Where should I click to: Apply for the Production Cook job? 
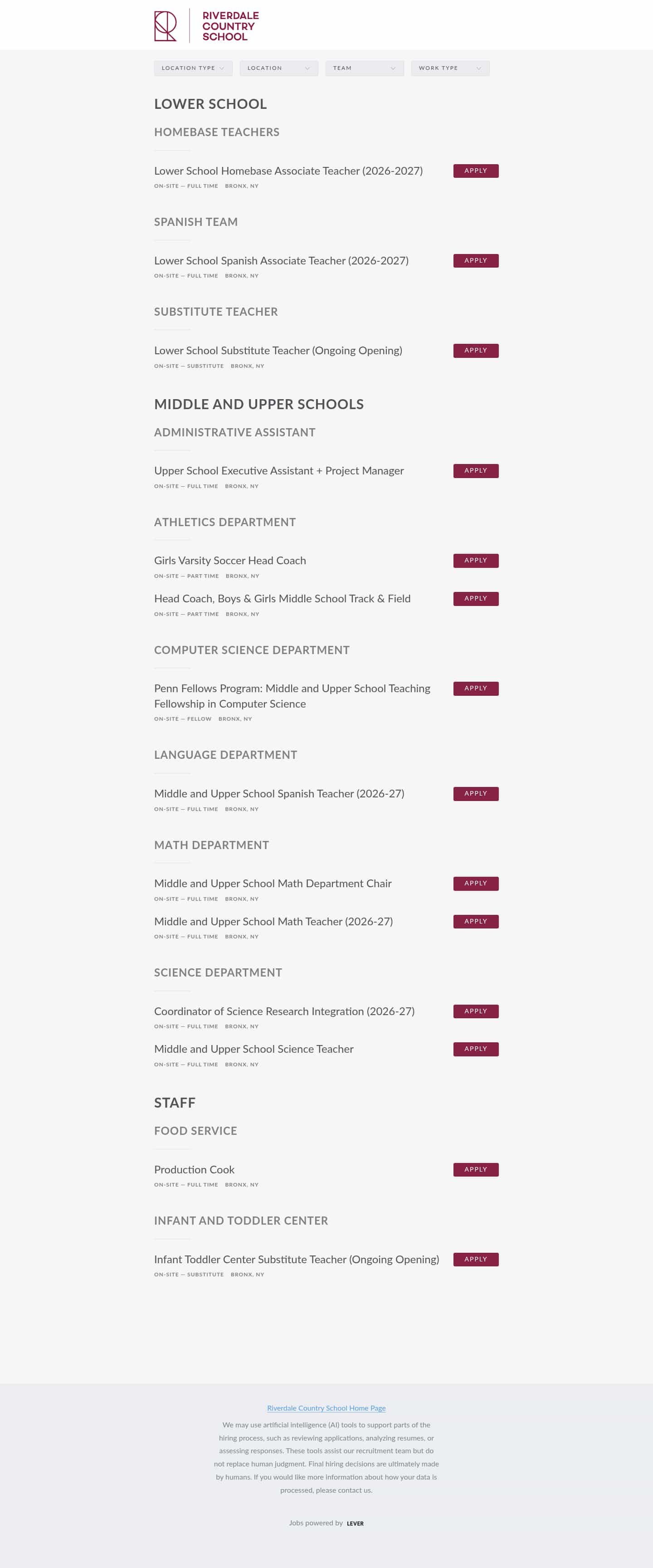tap(475, 1169)
